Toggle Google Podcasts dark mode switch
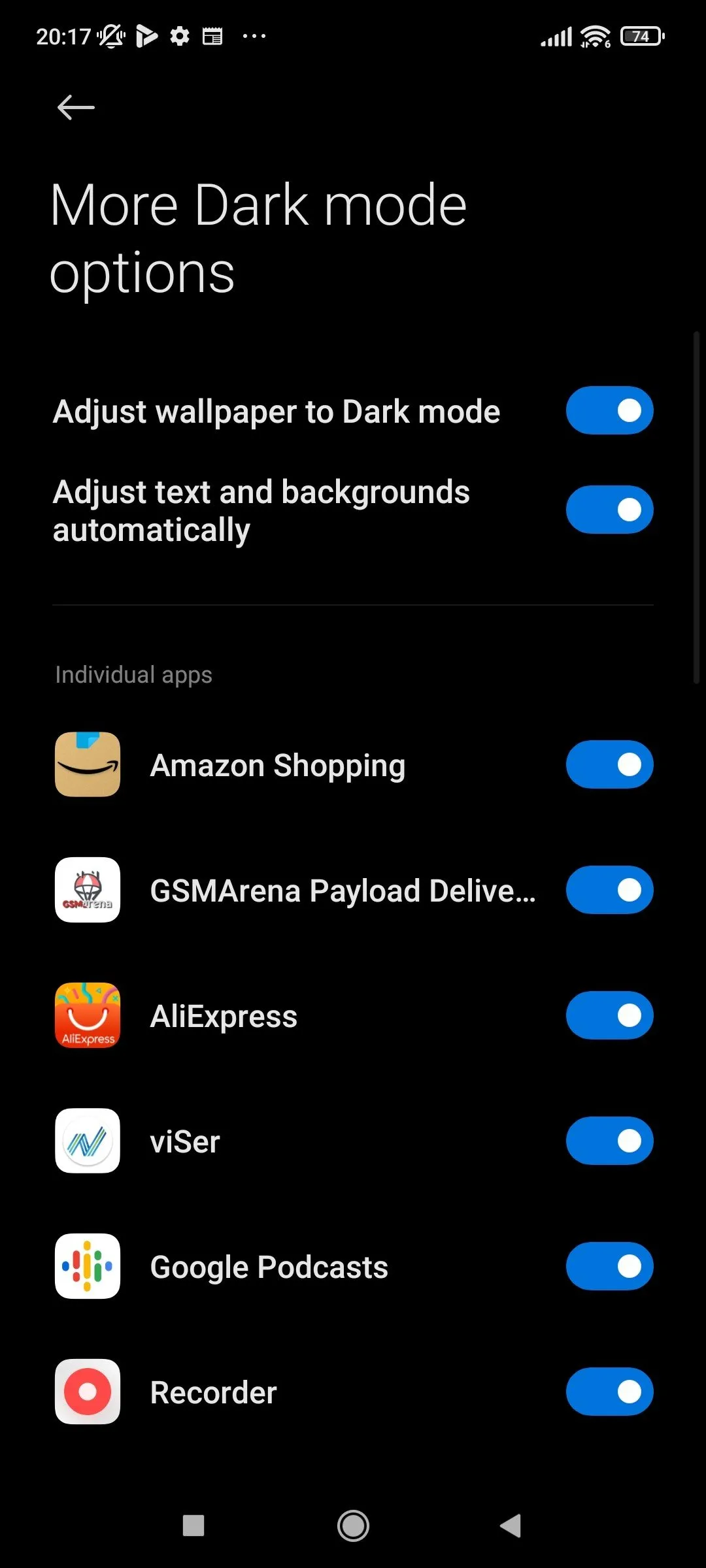 coord(609,1266)
